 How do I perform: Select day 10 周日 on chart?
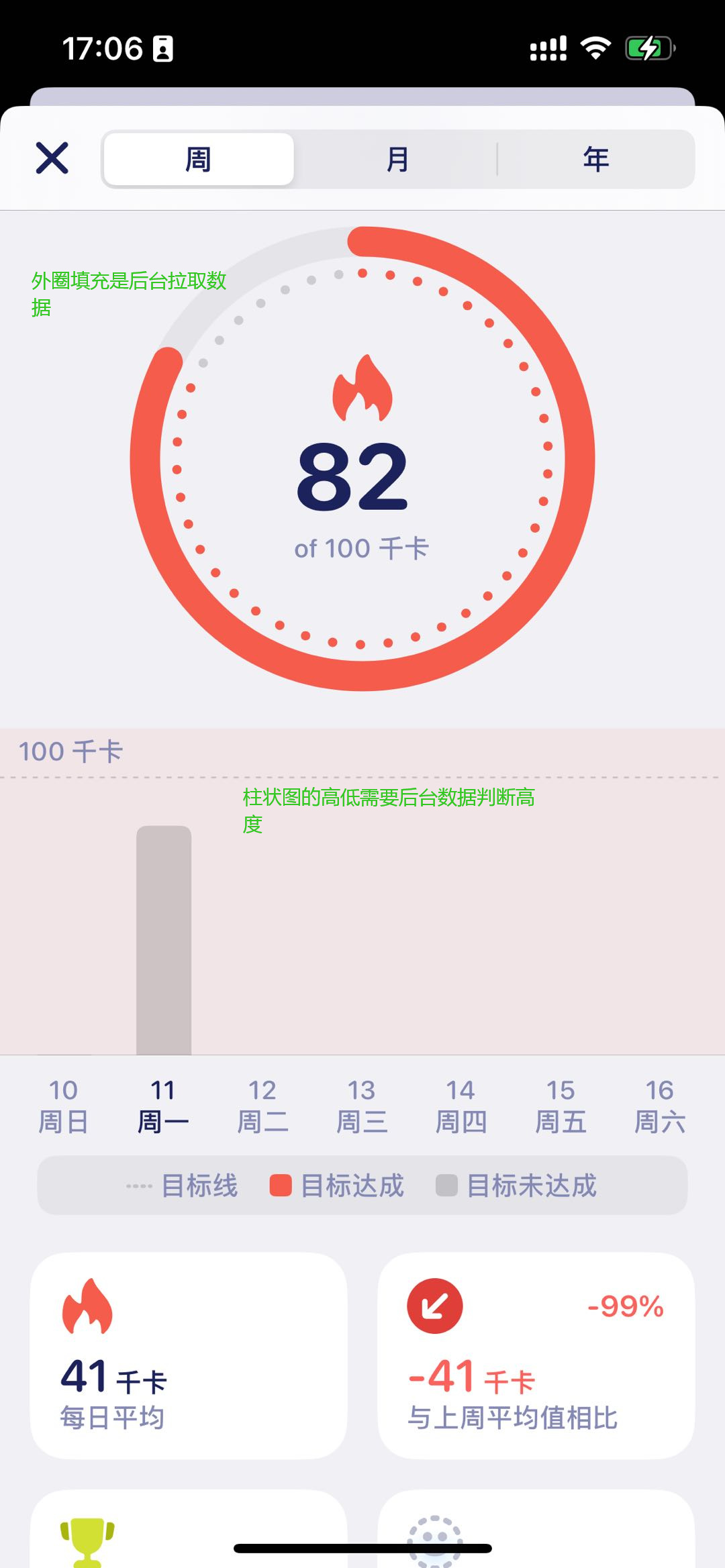click(x=63, y=1106)
